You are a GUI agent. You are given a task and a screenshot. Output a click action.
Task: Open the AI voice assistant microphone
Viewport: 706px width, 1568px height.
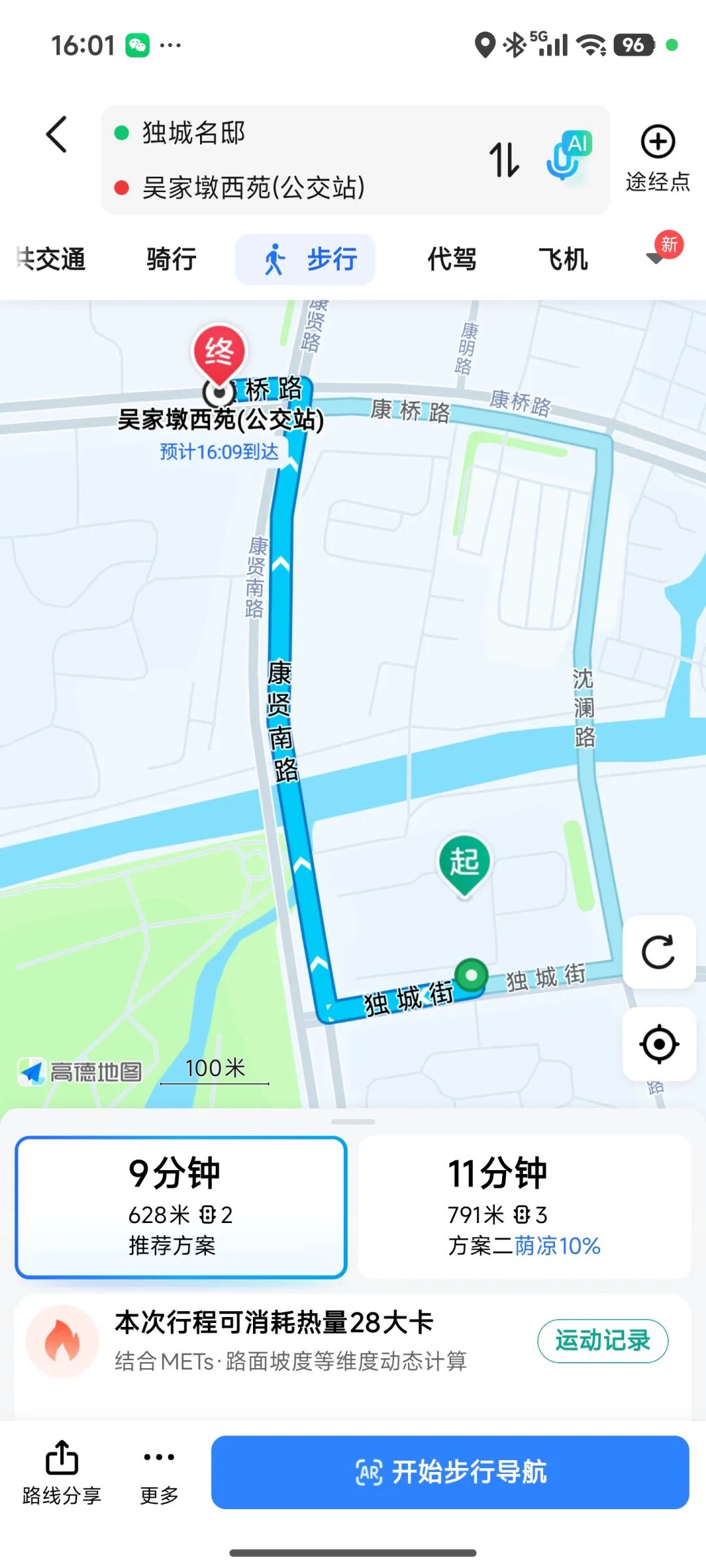click(568, 160)
